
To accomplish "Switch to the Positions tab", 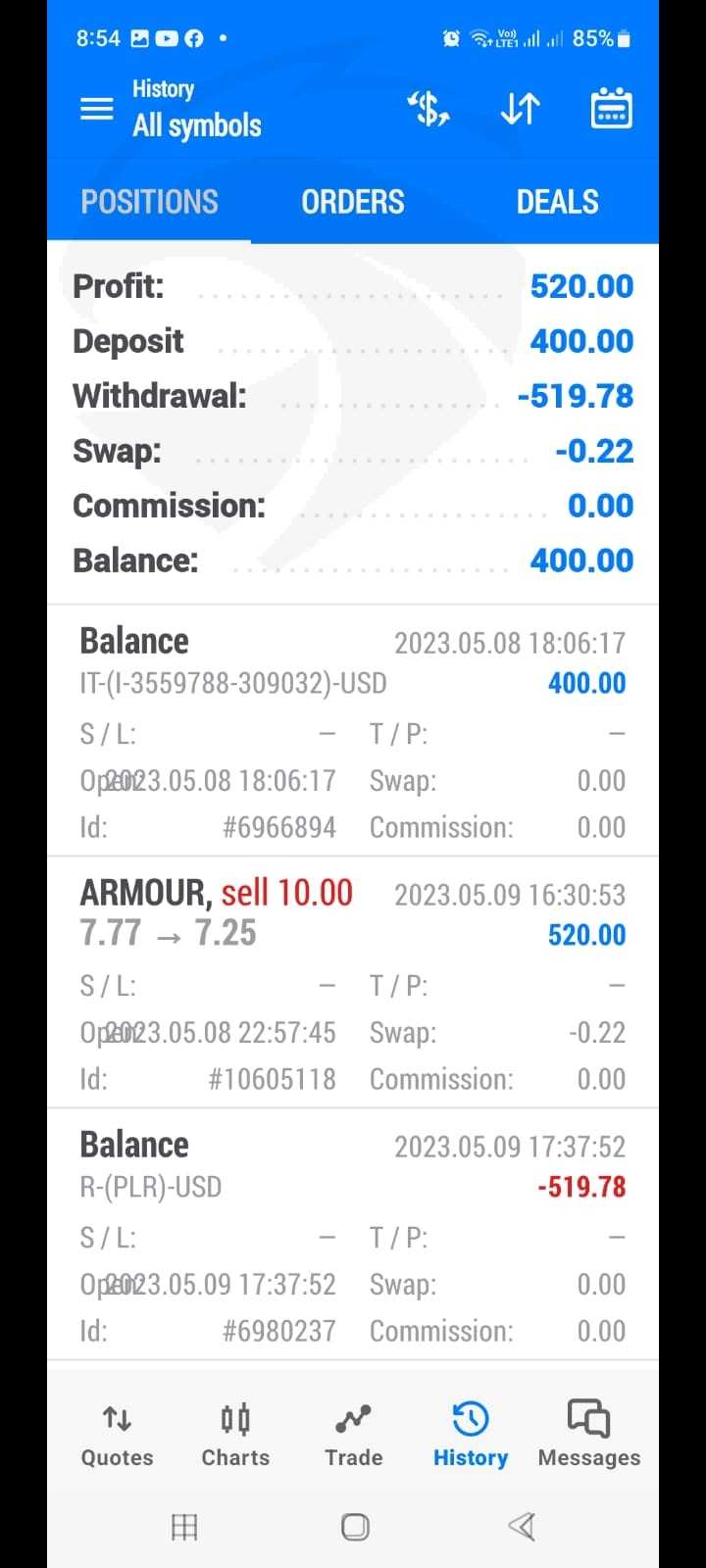I will [149, 202].
